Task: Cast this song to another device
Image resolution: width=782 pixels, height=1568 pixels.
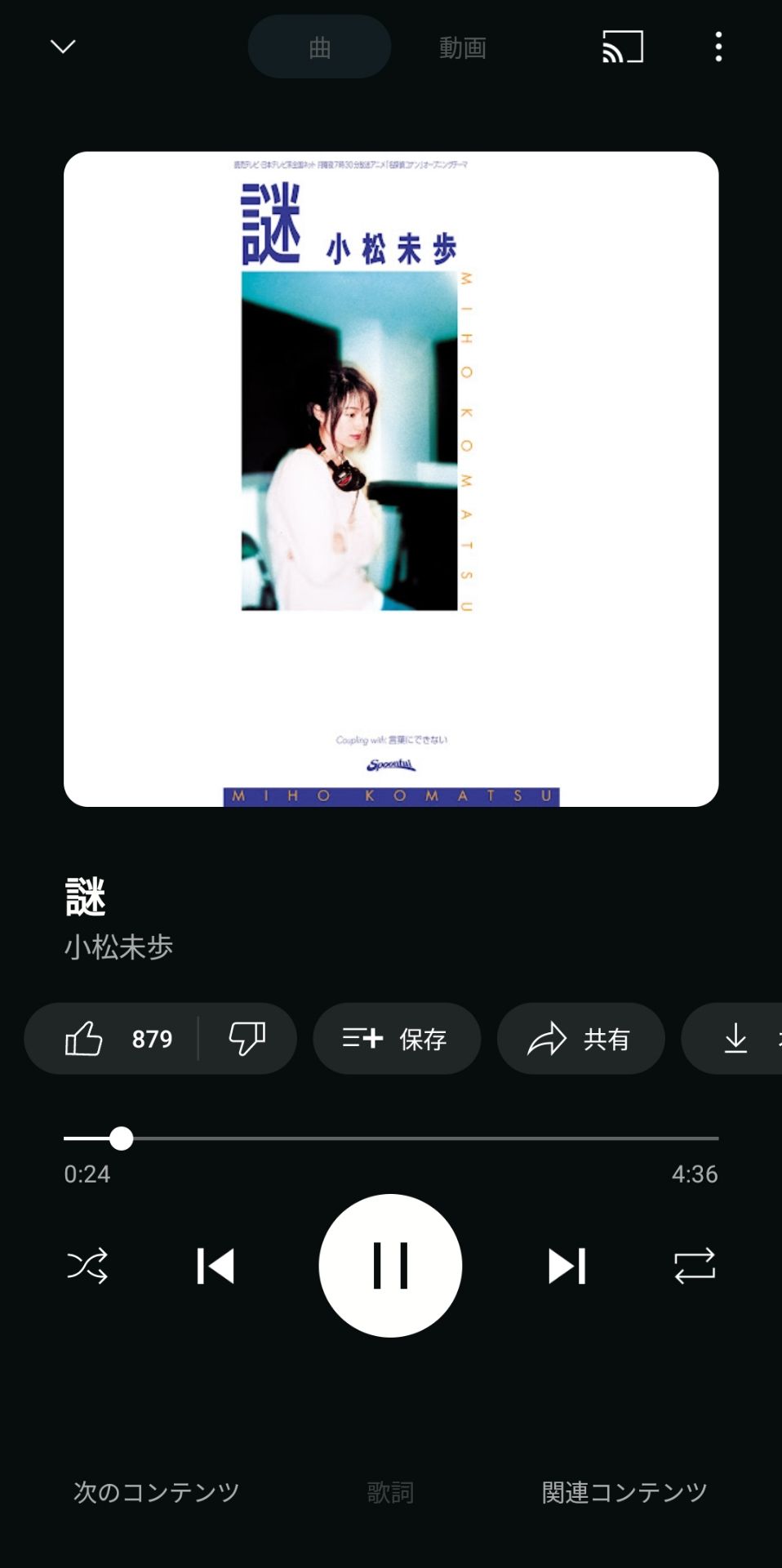Action: (621, 47)
